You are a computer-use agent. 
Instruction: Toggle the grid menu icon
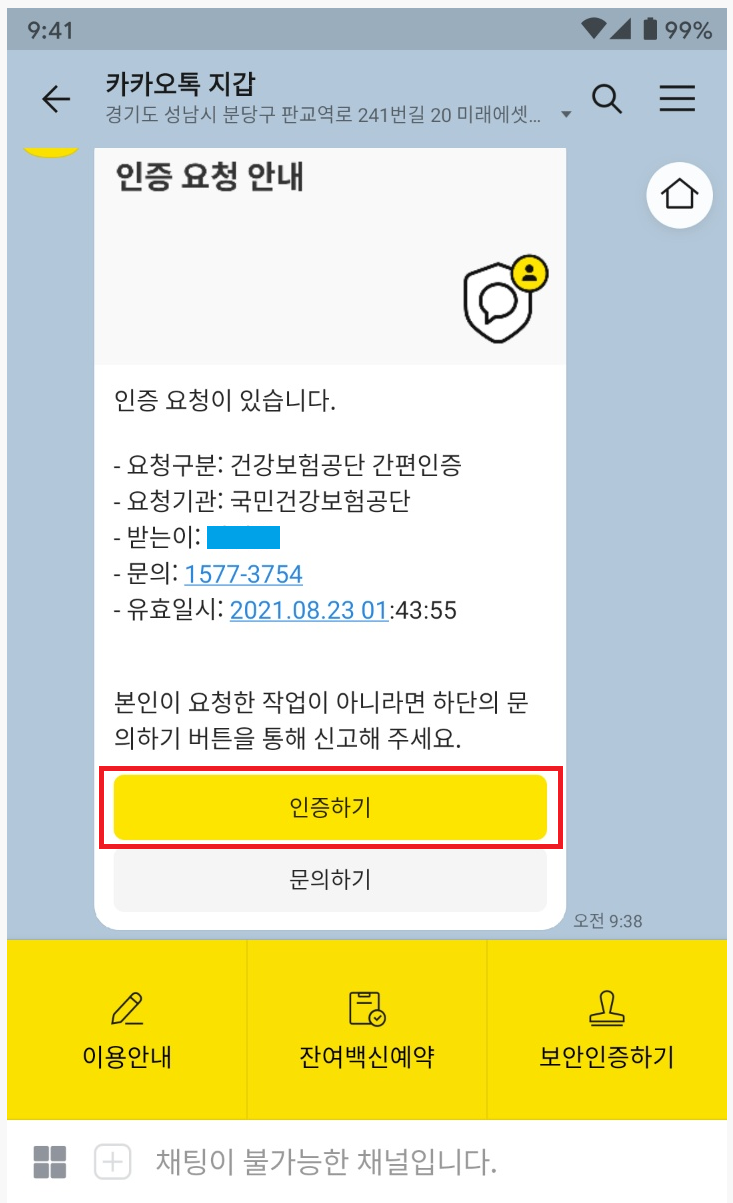pos(50,1162)
